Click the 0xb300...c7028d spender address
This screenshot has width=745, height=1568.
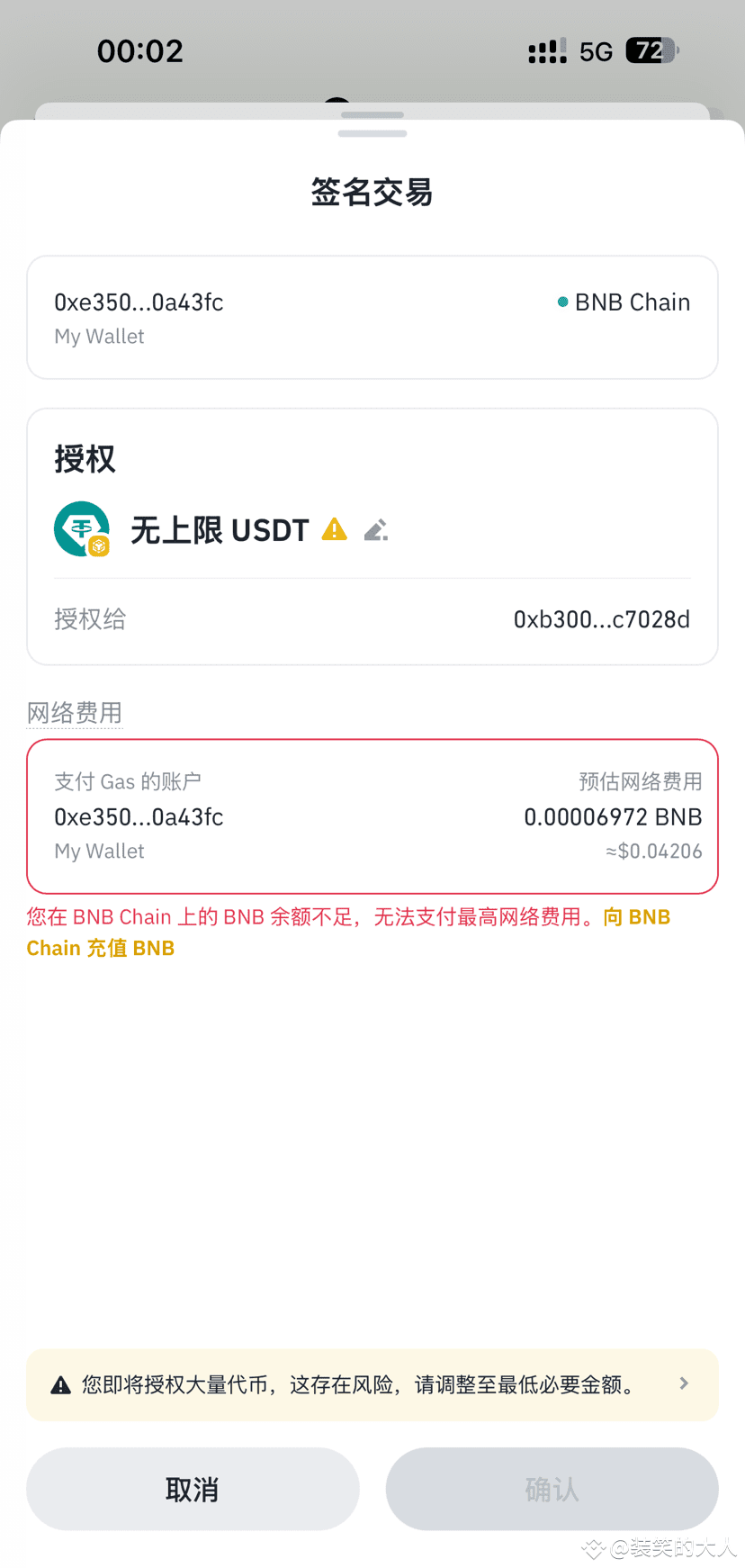point(601,619)
